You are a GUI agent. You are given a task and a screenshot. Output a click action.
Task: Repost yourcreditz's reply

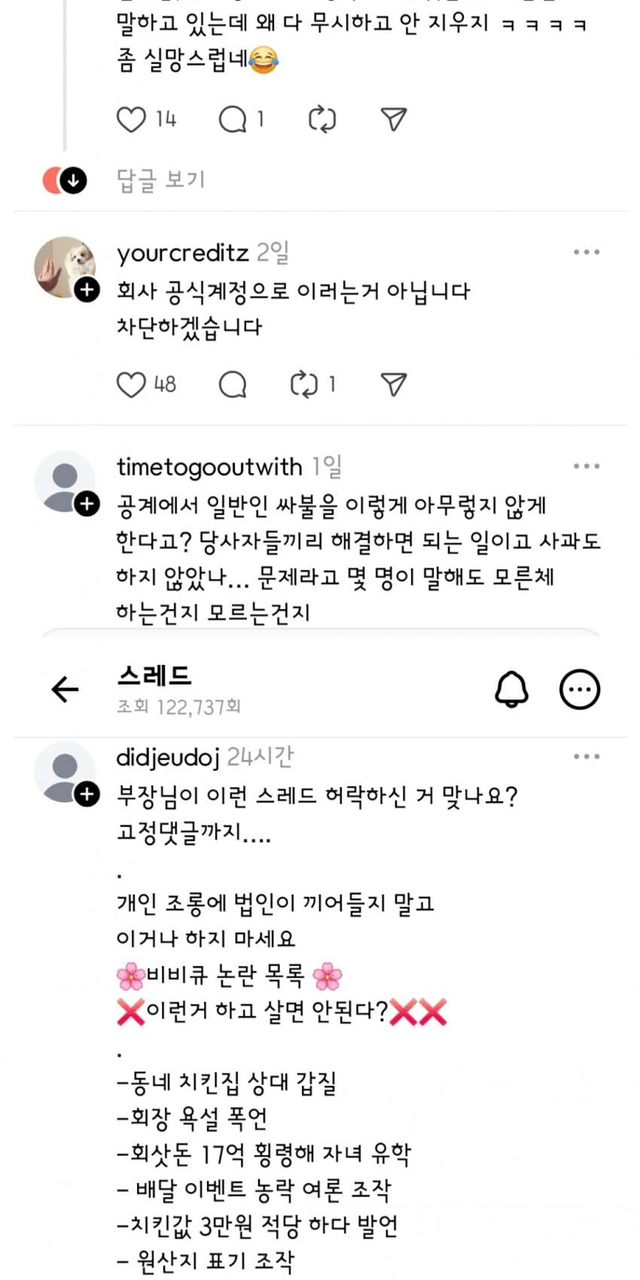tap(303, 384)
